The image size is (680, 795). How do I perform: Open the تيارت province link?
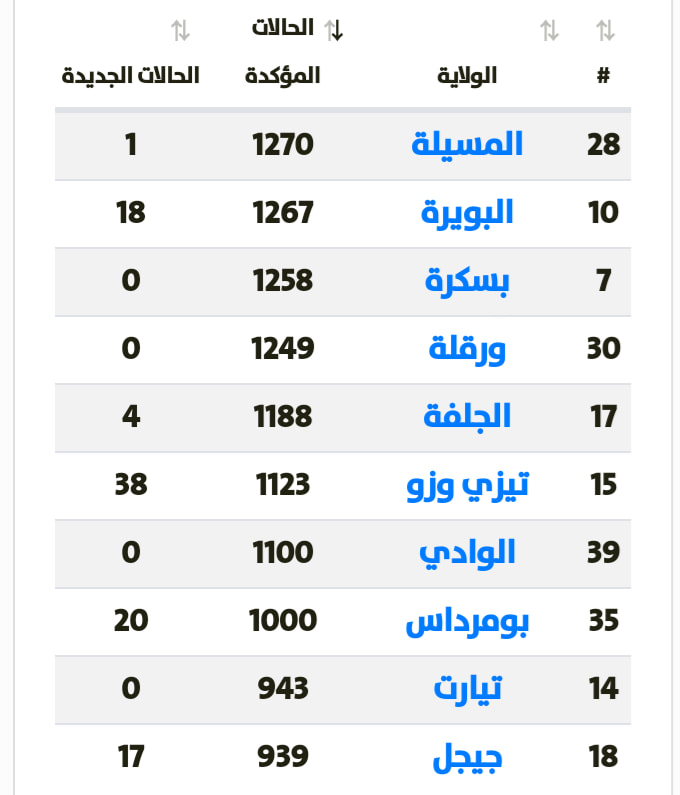(468, 689)
